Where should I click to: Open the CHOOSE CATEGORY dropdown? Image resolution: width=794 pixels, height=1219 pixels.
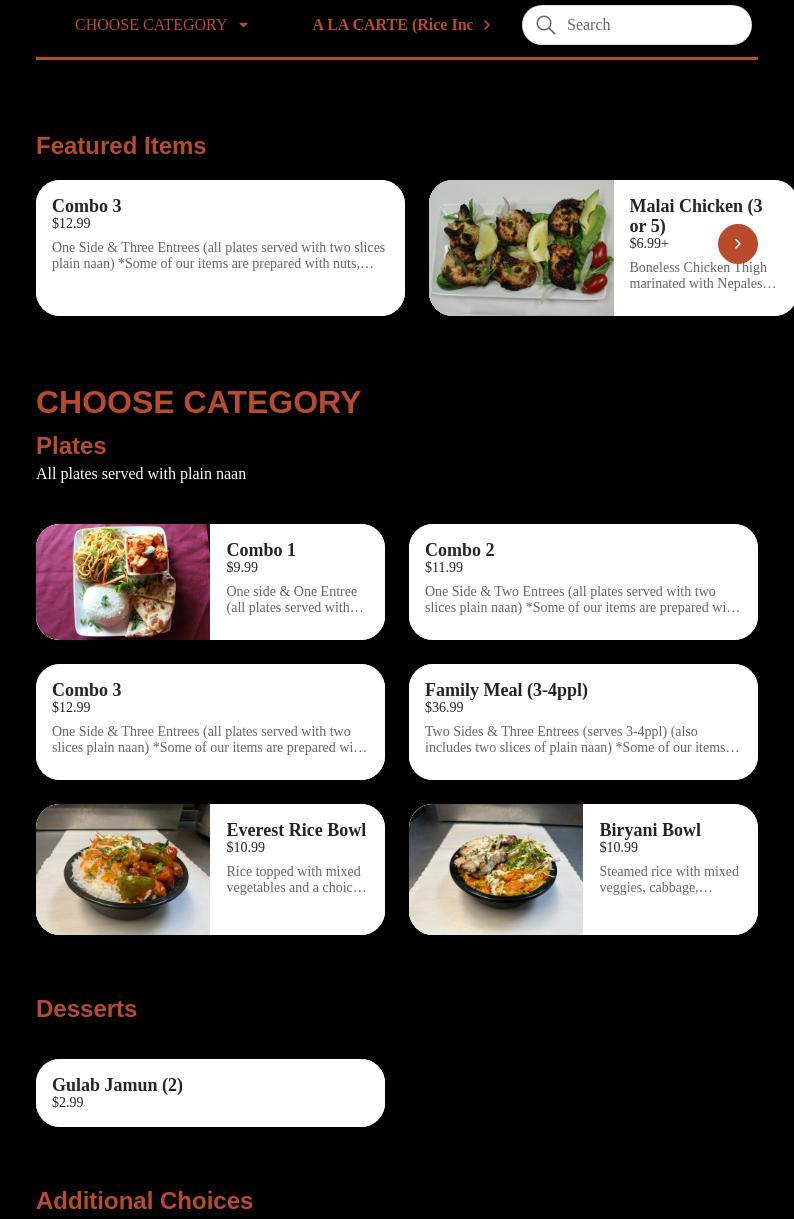pyautogui.click(x=160, y=25)
